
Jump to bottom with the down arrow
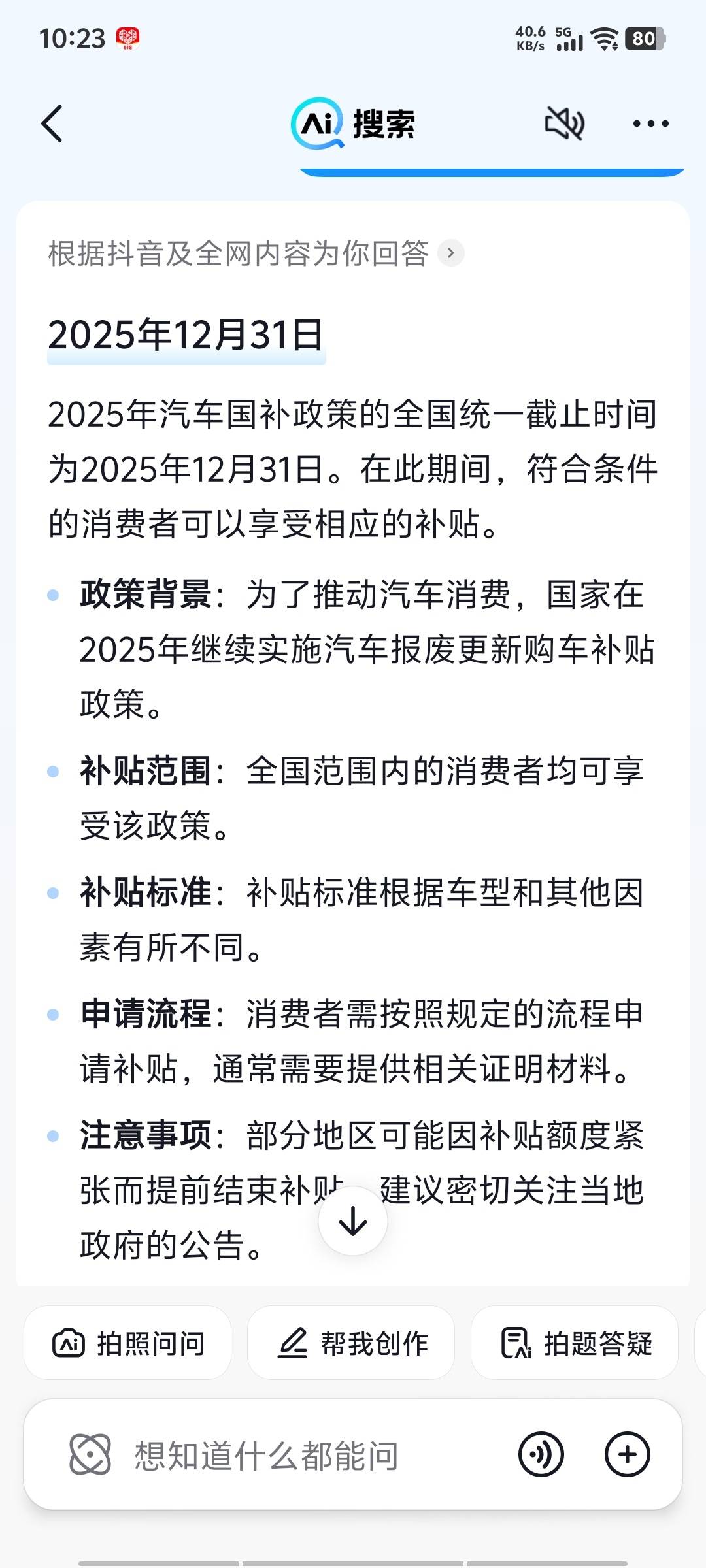pyautogui.click(x=353, y=1221)
